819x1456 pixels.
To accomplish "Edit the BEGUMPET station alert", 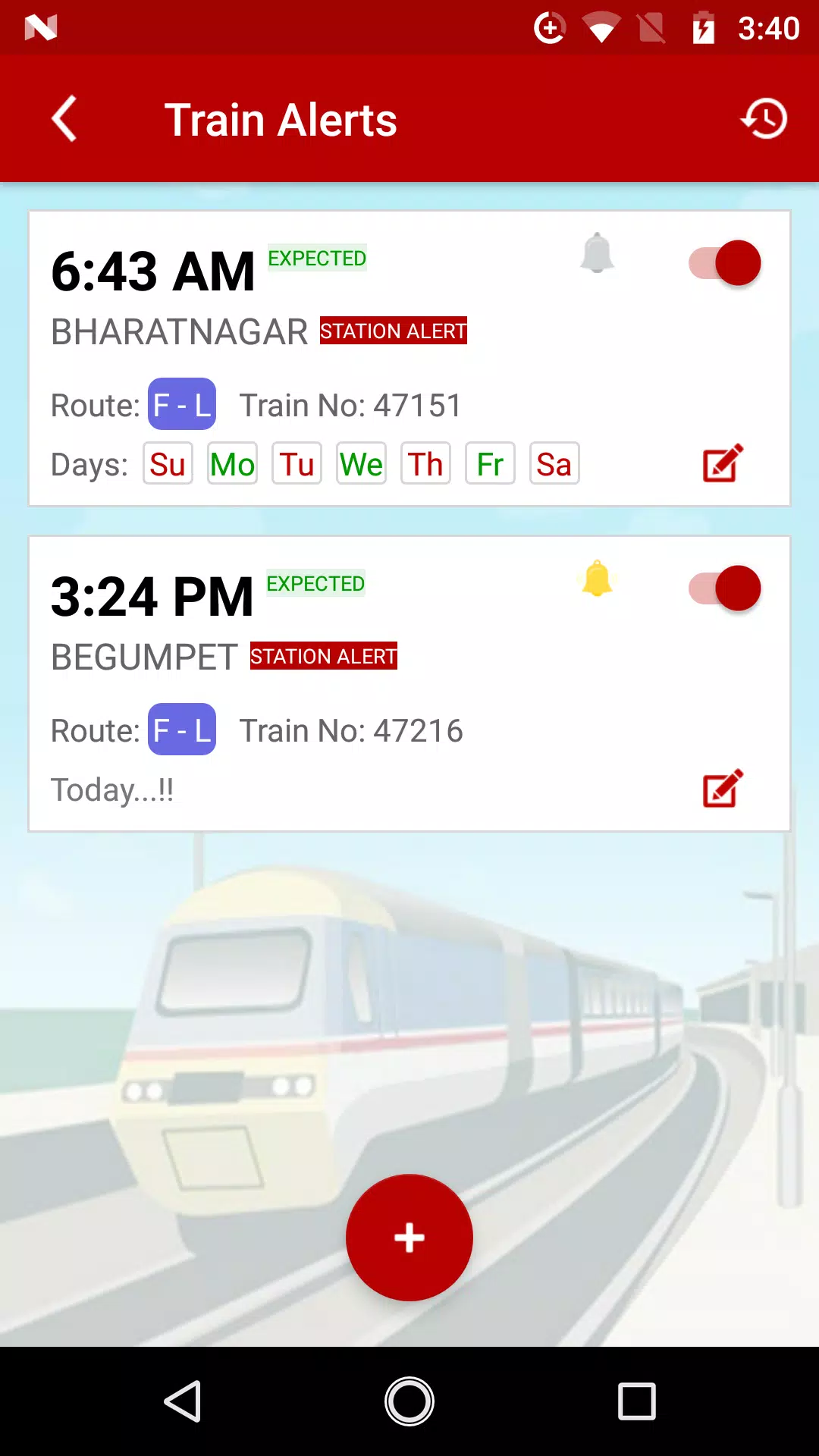I will point(720,789).
